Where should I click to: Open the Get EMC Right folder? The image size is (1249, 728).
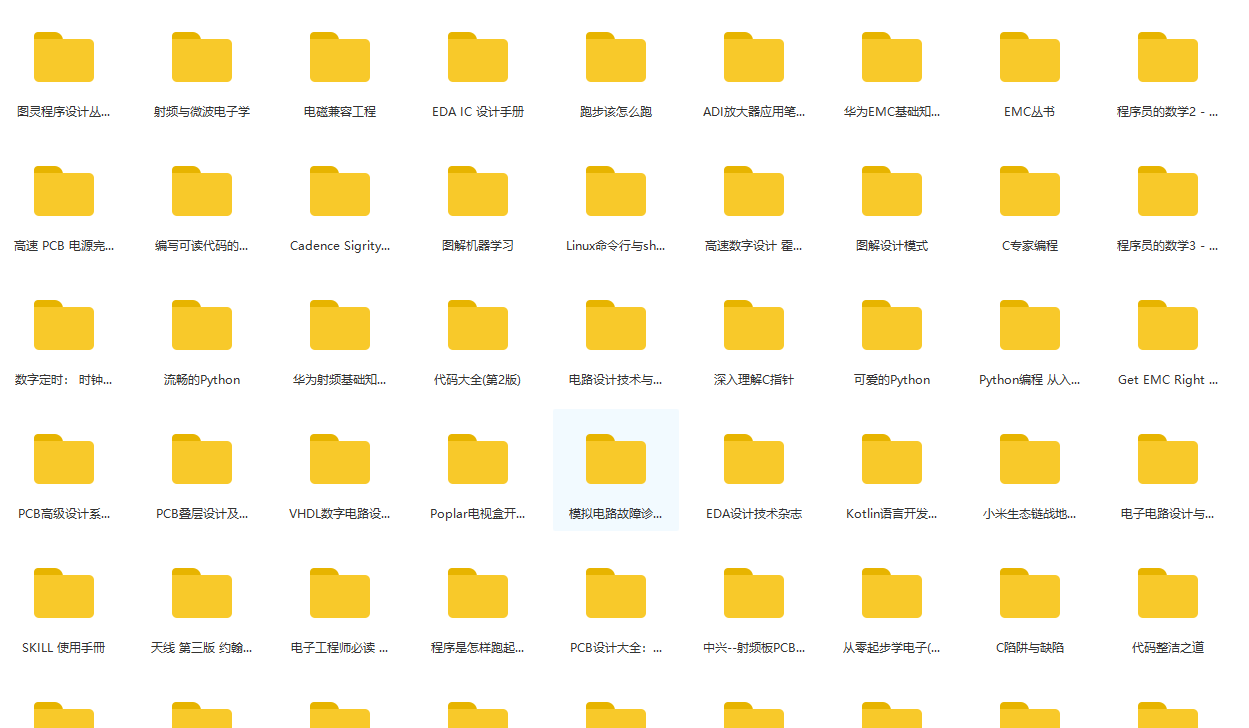pyautogui.click(x=1168, y=326)
